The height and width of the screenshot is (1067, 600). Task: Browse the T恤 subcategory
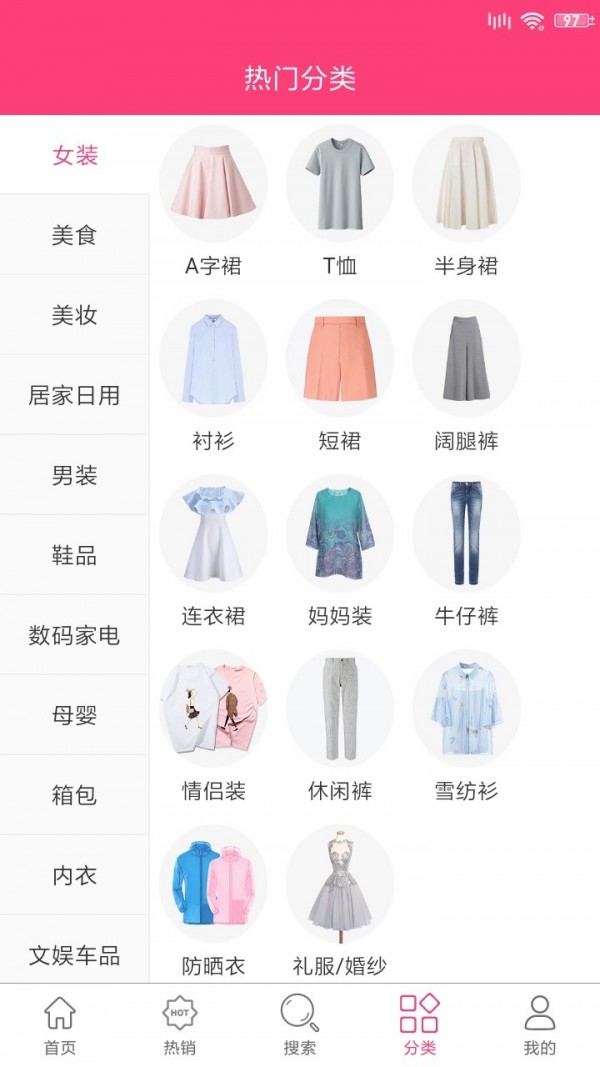click(x=340, y=200)
